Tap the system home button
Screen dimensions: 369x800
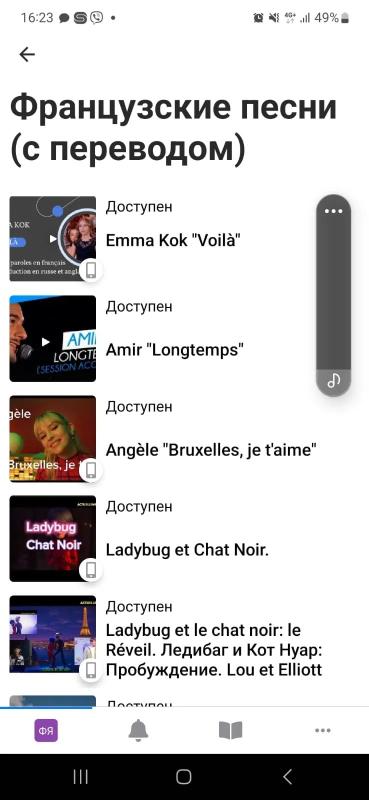(184, 777)
